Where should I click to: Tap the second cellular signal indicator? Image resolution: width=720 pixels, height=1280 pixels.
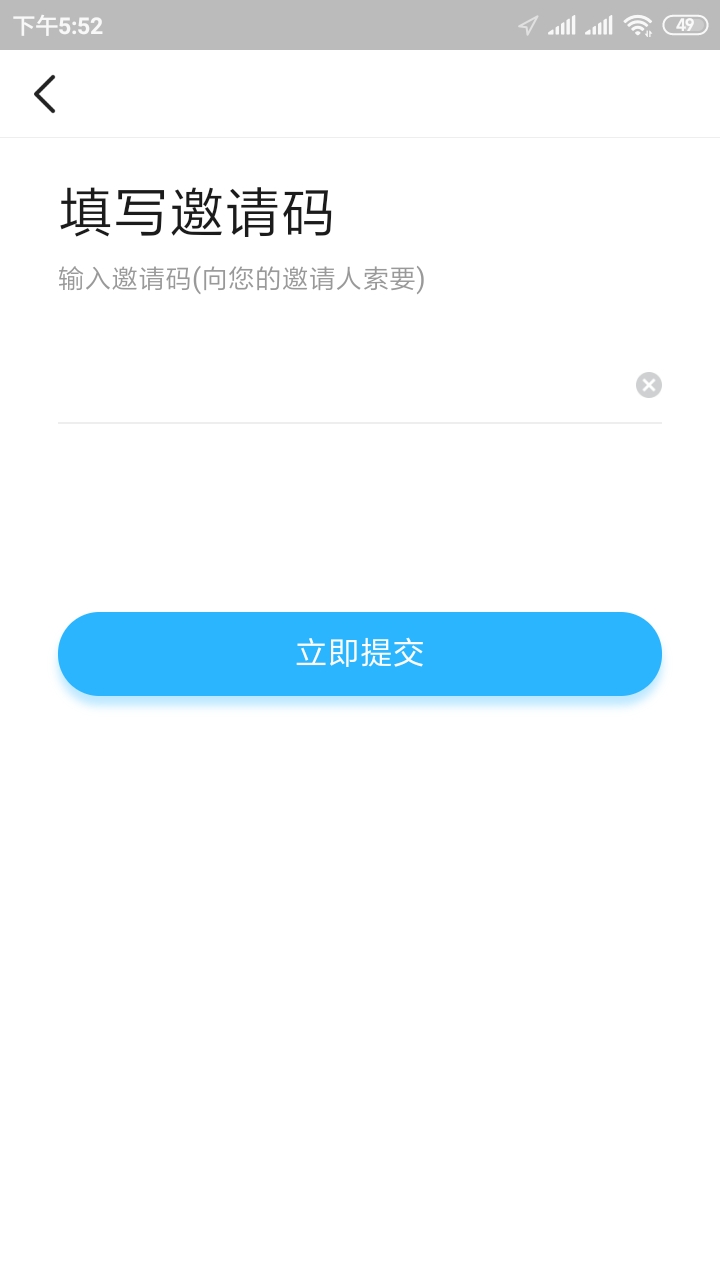[600, 24]
